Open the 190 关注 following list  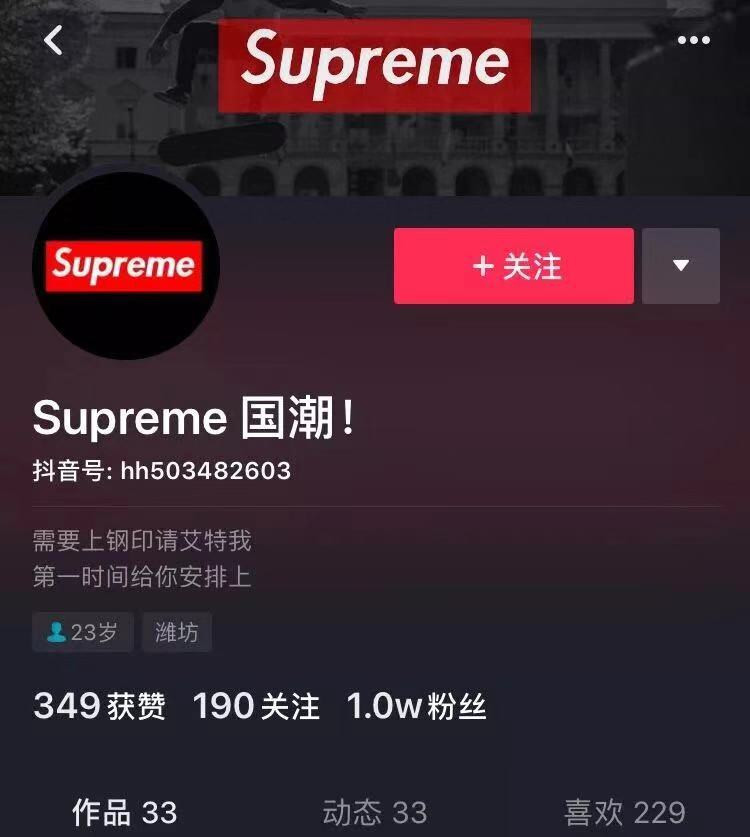click(x=256, y=706)
